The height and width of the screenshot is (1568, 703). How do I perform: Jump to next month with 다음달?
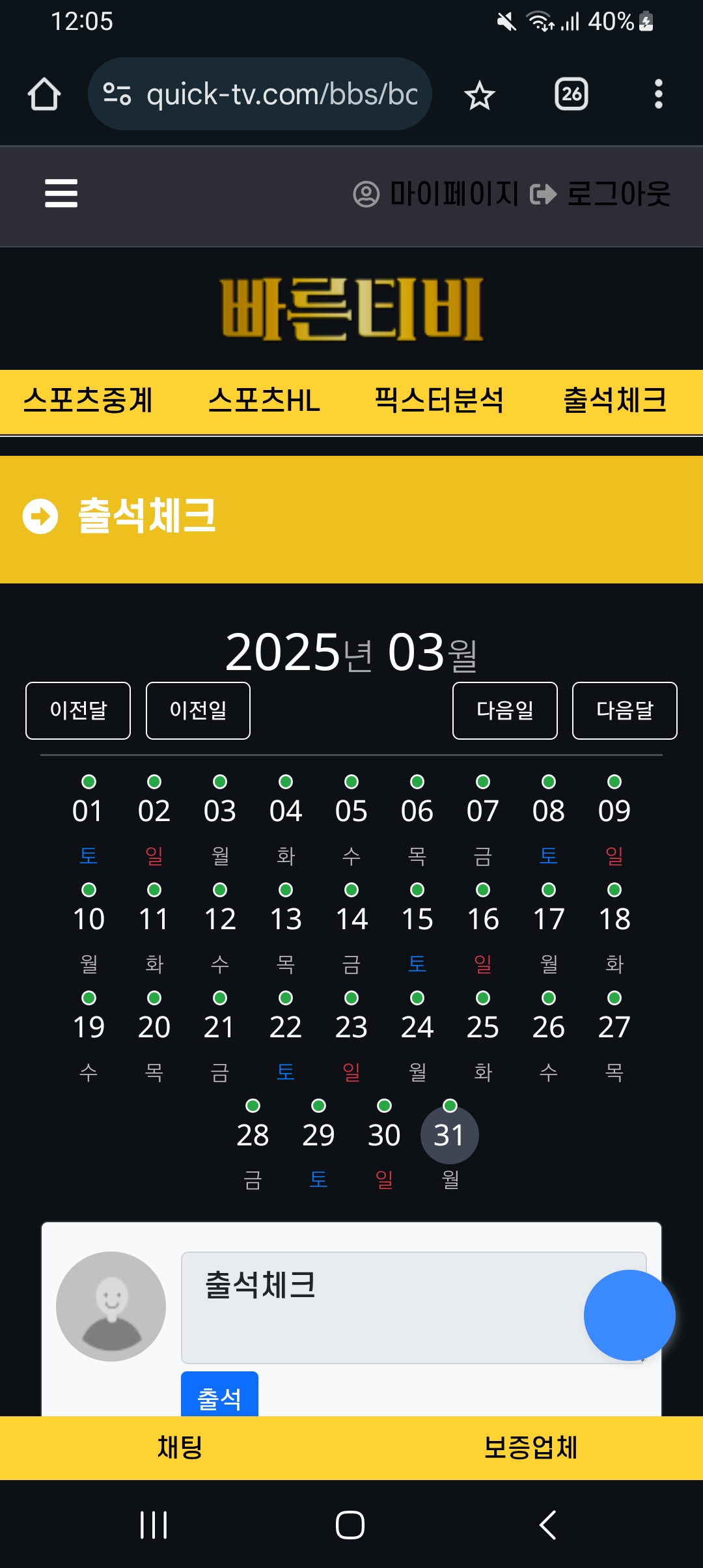click(625, 710)
